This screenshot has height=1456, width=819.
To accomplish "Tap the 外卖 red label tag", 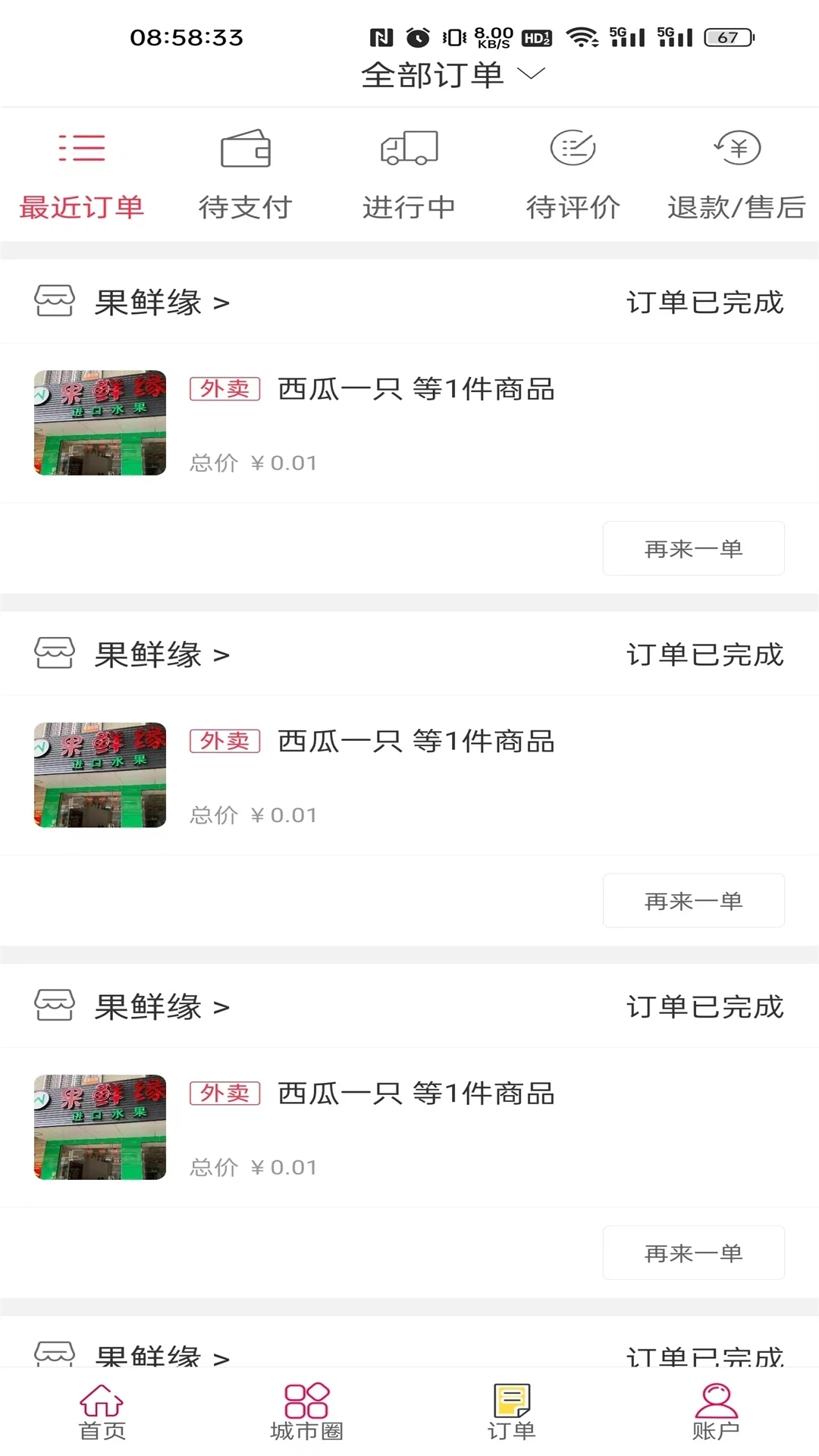I will tap(224, 388).
